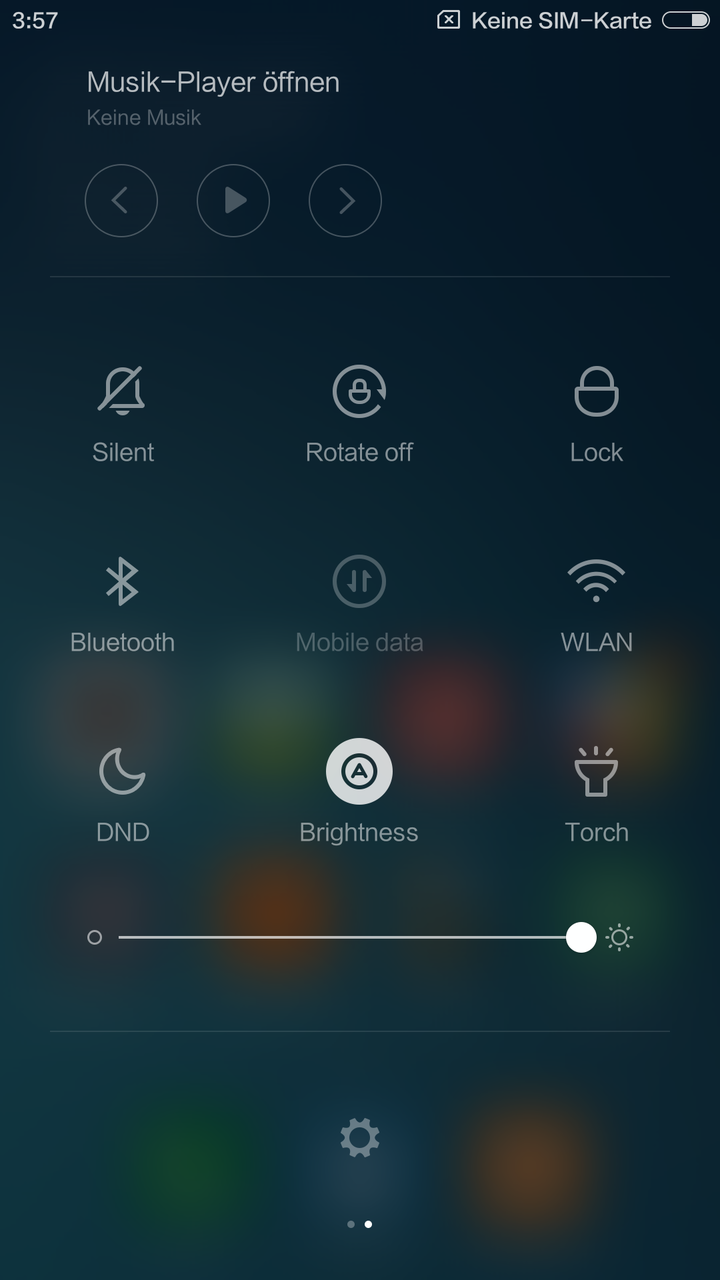Skip to the next track
Screen dimensions: 720x1280
point(345,201)
